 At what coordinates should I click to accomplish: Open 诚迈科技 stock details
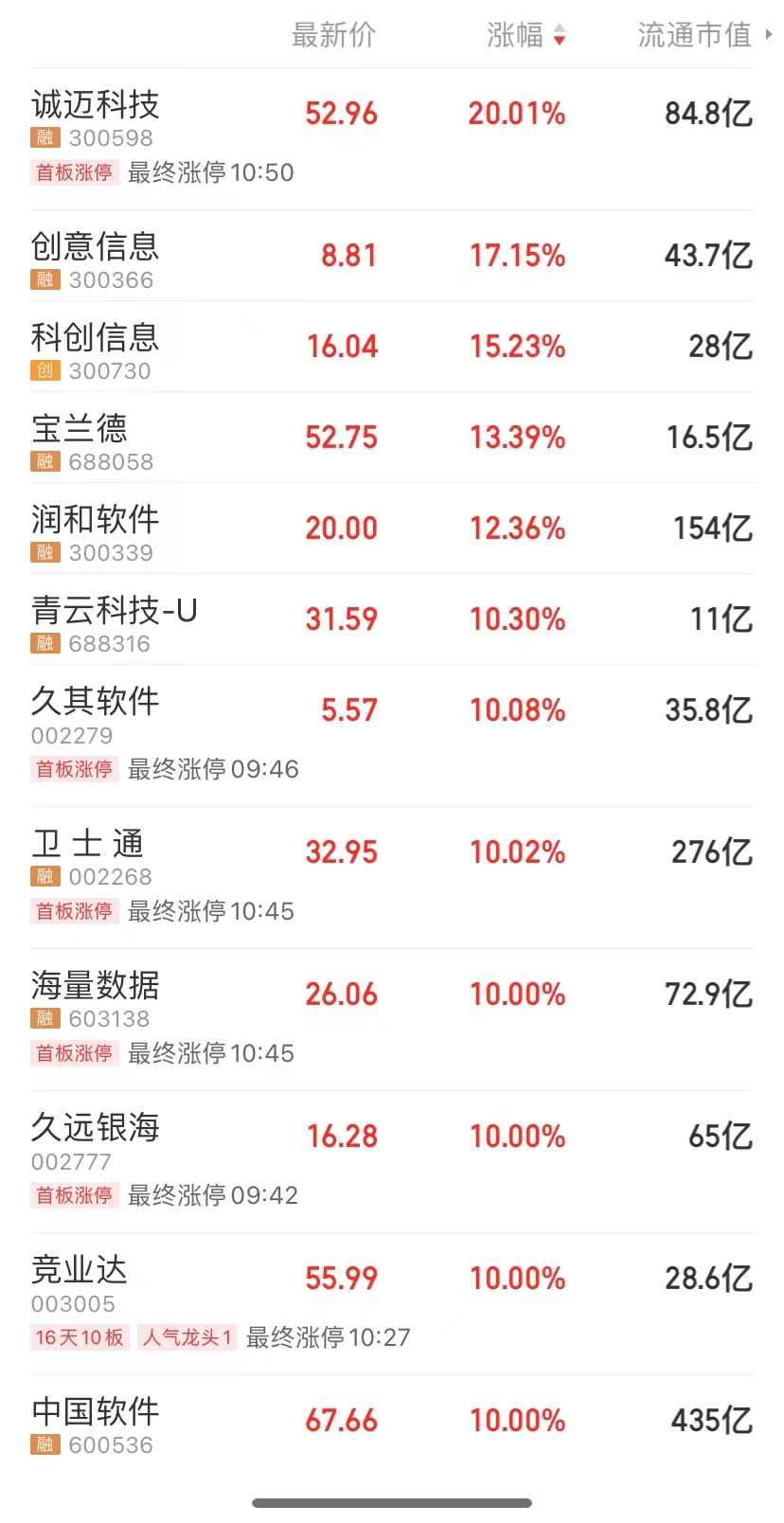(x=95, y=105)
